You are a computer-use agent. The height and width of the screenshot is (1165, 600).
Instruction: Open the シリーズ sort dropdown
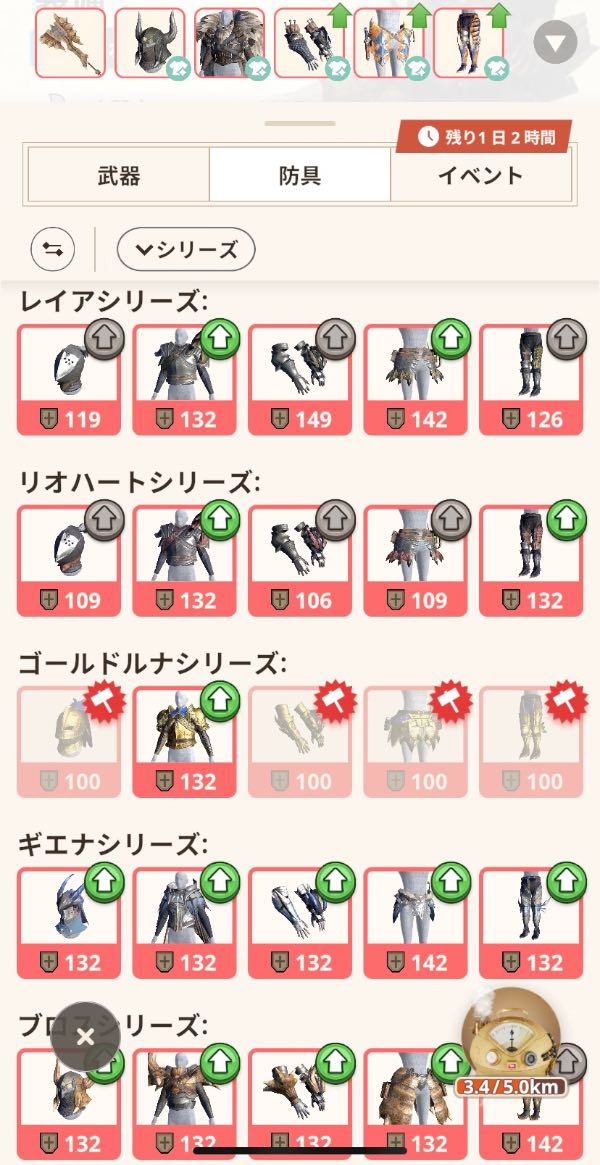pyautogui.click(x=186, y=250)
